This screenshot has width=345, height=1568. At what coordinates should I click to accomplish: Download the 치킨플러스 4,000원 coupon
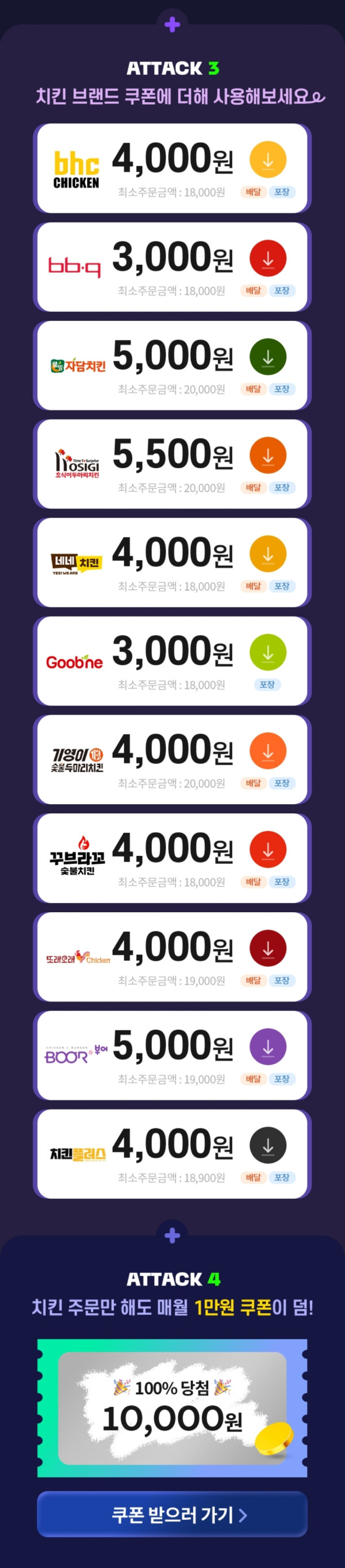point(268,1145)
